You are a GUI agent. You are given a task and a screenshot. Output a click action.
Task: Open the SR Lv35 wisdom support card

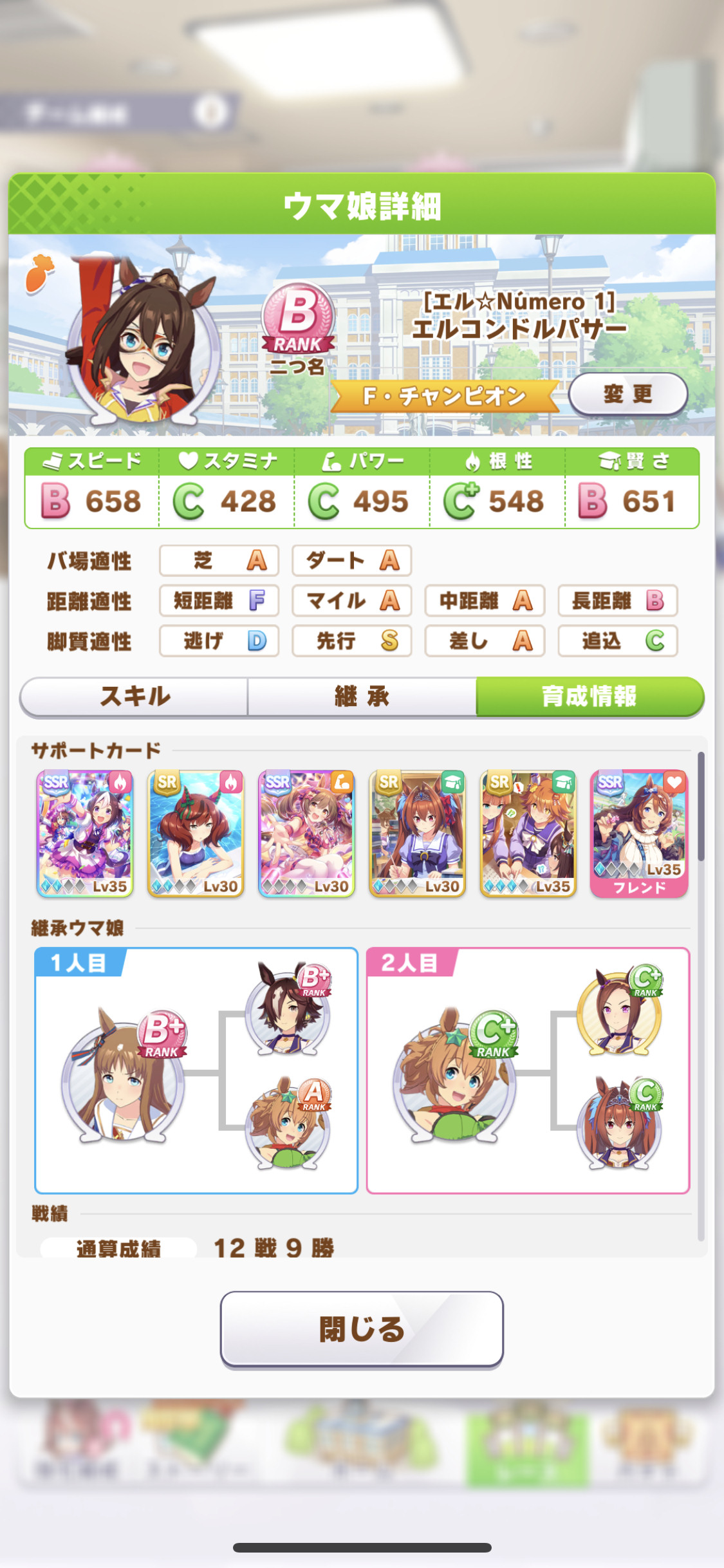(x=528, y=834)
